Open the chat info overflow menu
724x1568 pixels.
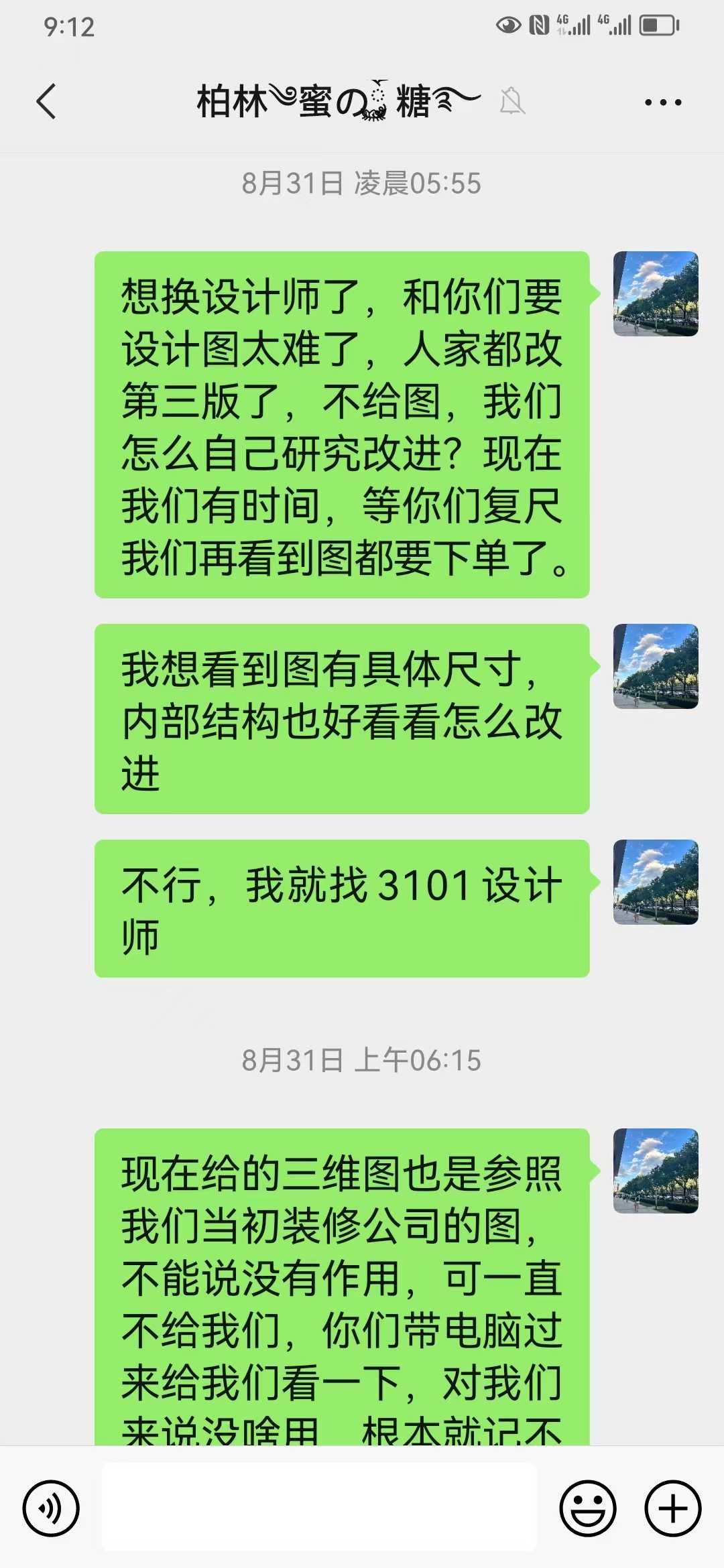coord(662,103)
